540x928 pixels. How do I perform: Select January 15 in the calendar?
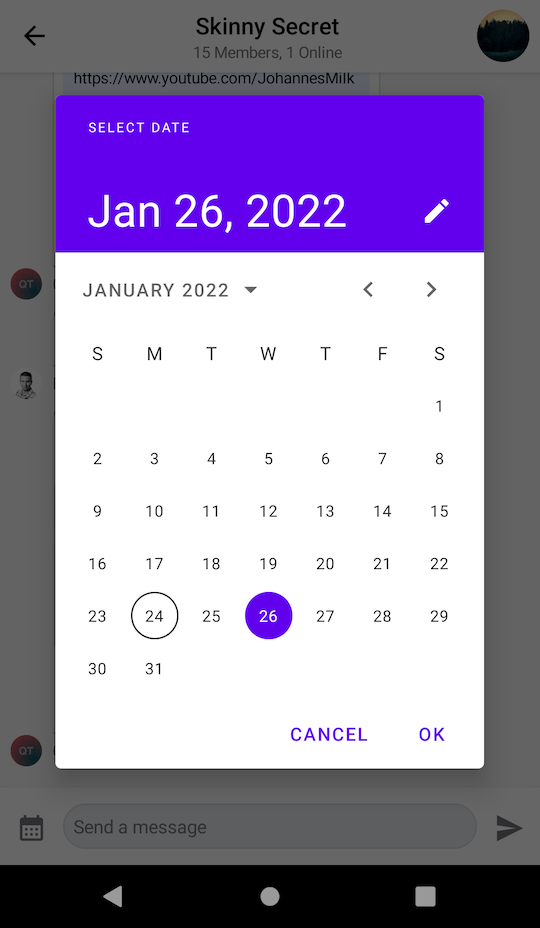coord(439,511)
